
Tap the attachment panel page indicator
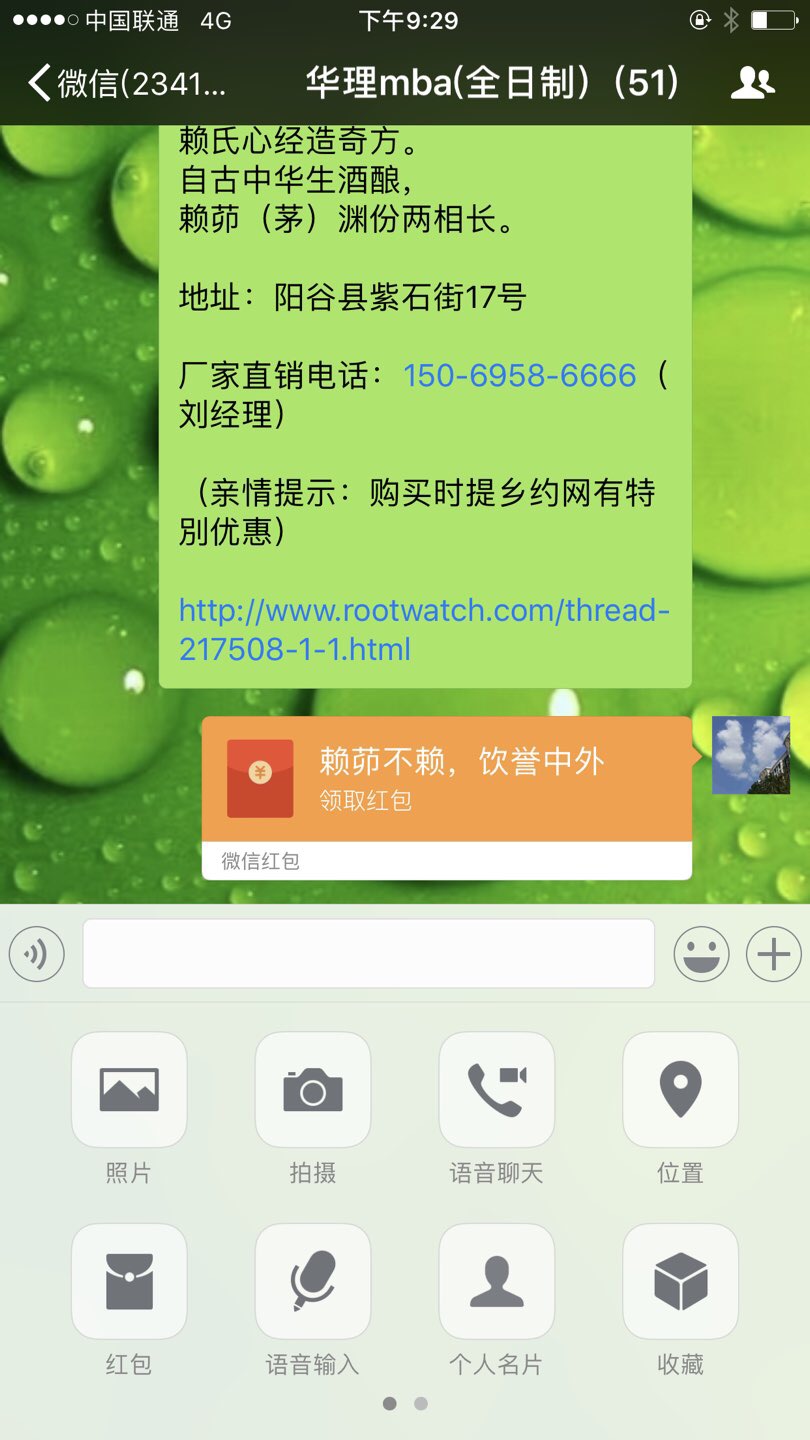click(x=405, y=1404)
